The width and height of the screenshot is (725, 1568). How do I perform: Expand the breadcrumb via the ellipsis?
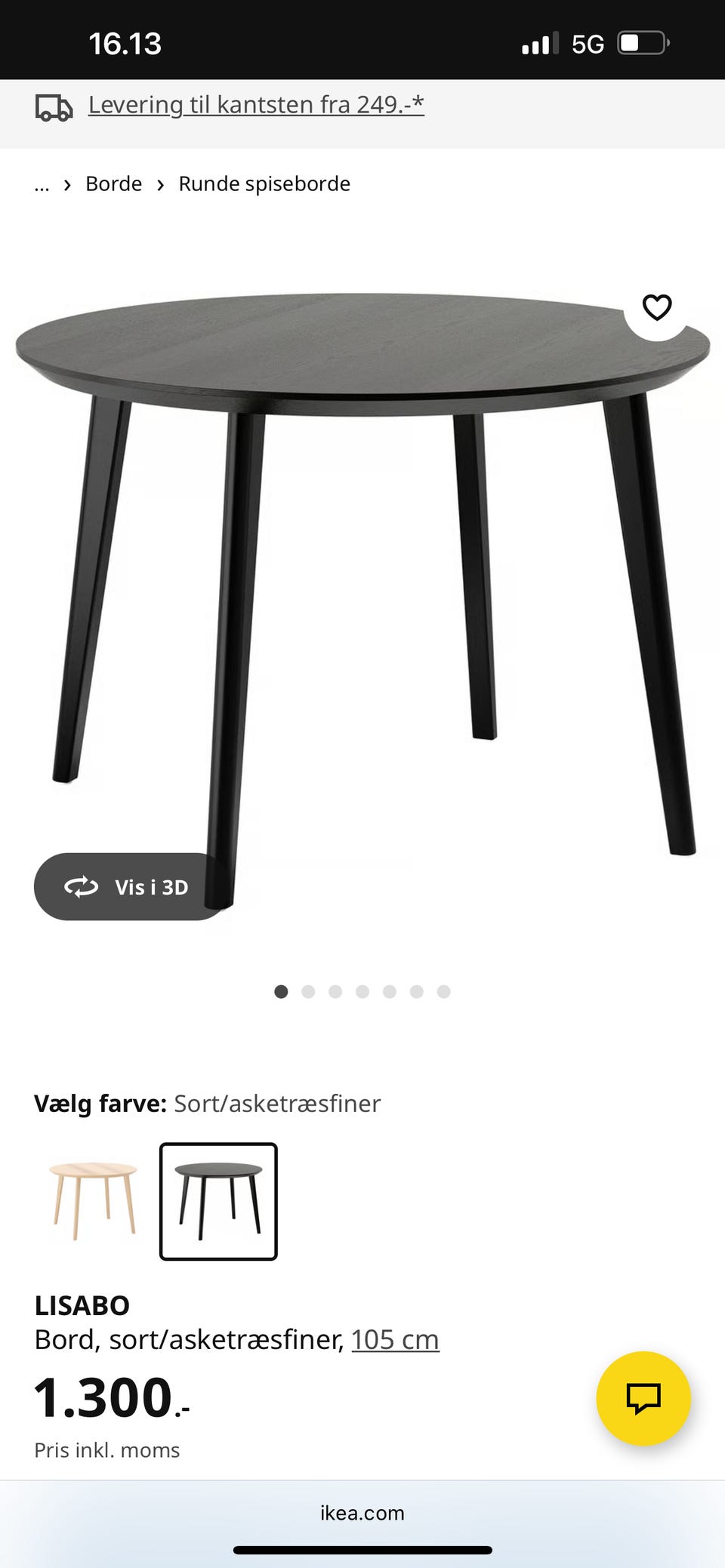(x=42, y=183)
